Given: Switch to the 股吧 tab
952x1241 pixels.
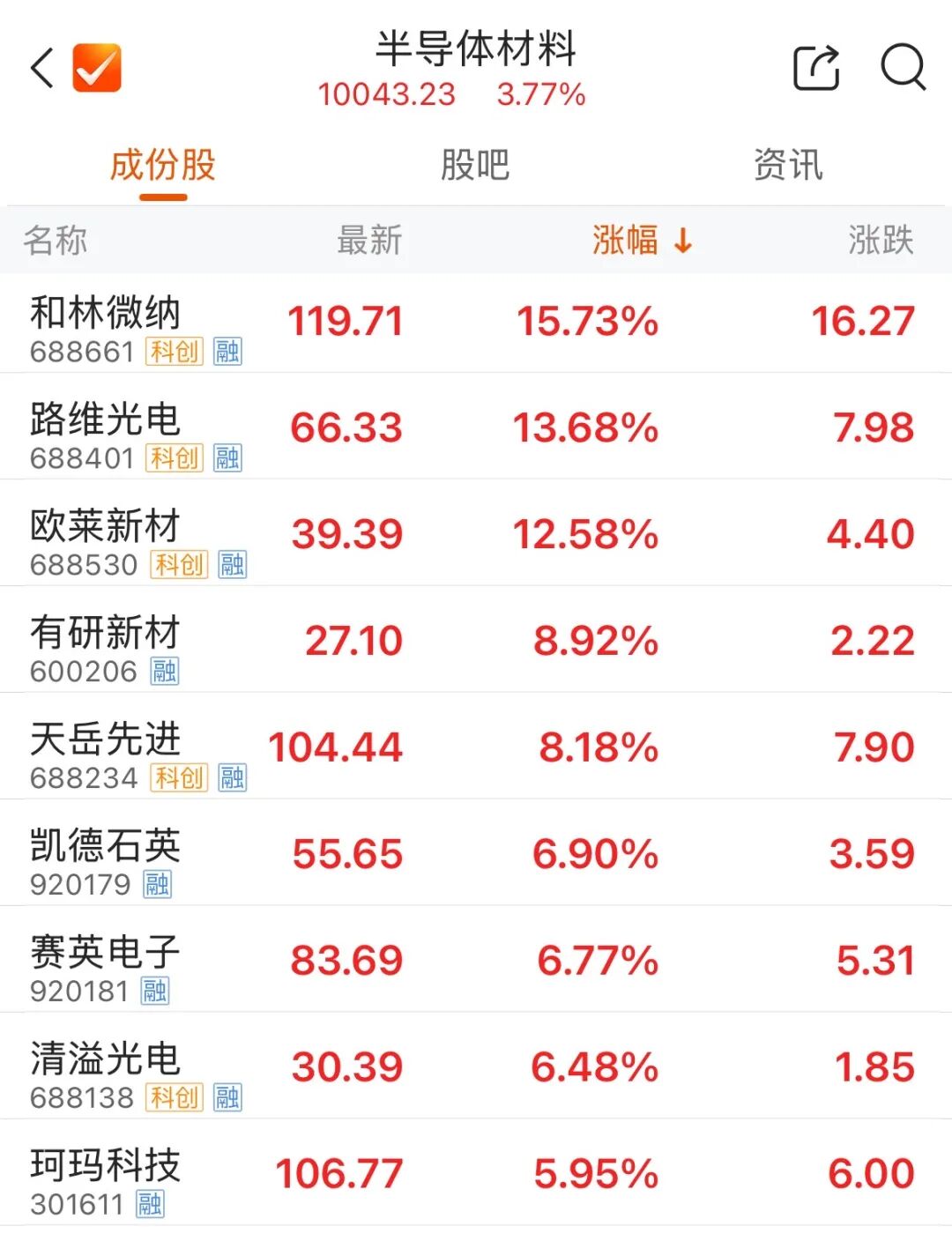Looking at the screenshot, I should point(475,166).
